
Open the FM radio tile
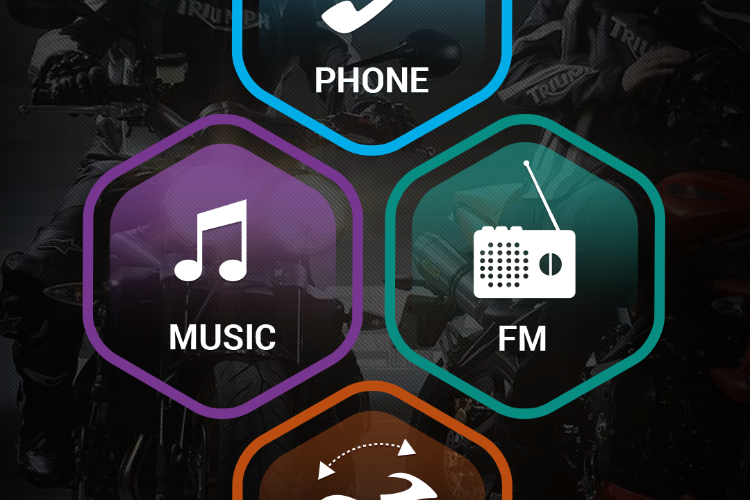[x=524, y=265]
